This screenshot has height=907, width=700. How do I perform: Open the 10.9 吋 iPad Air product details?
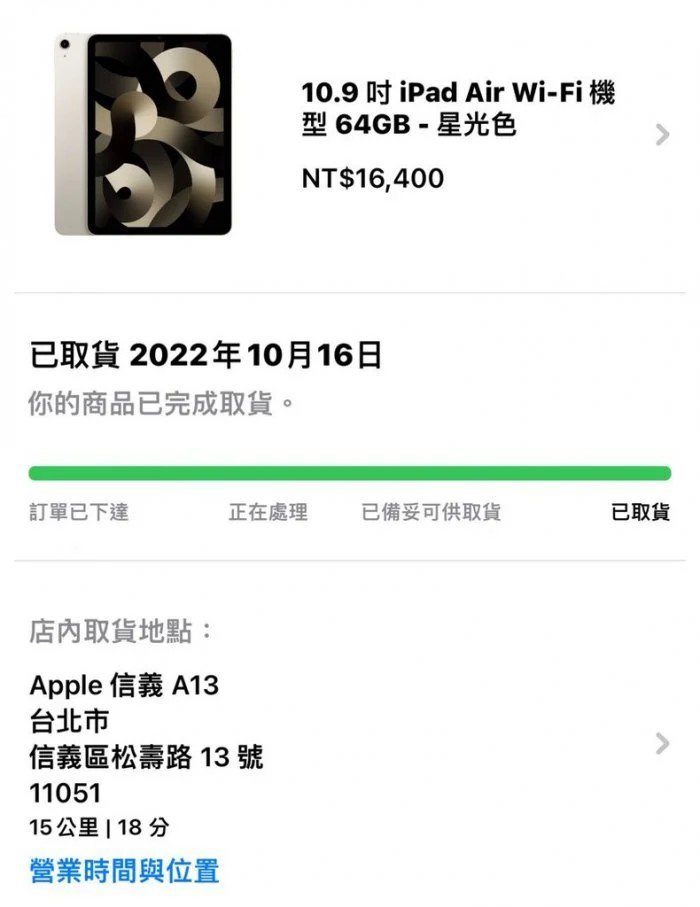(x=661, y=135)
